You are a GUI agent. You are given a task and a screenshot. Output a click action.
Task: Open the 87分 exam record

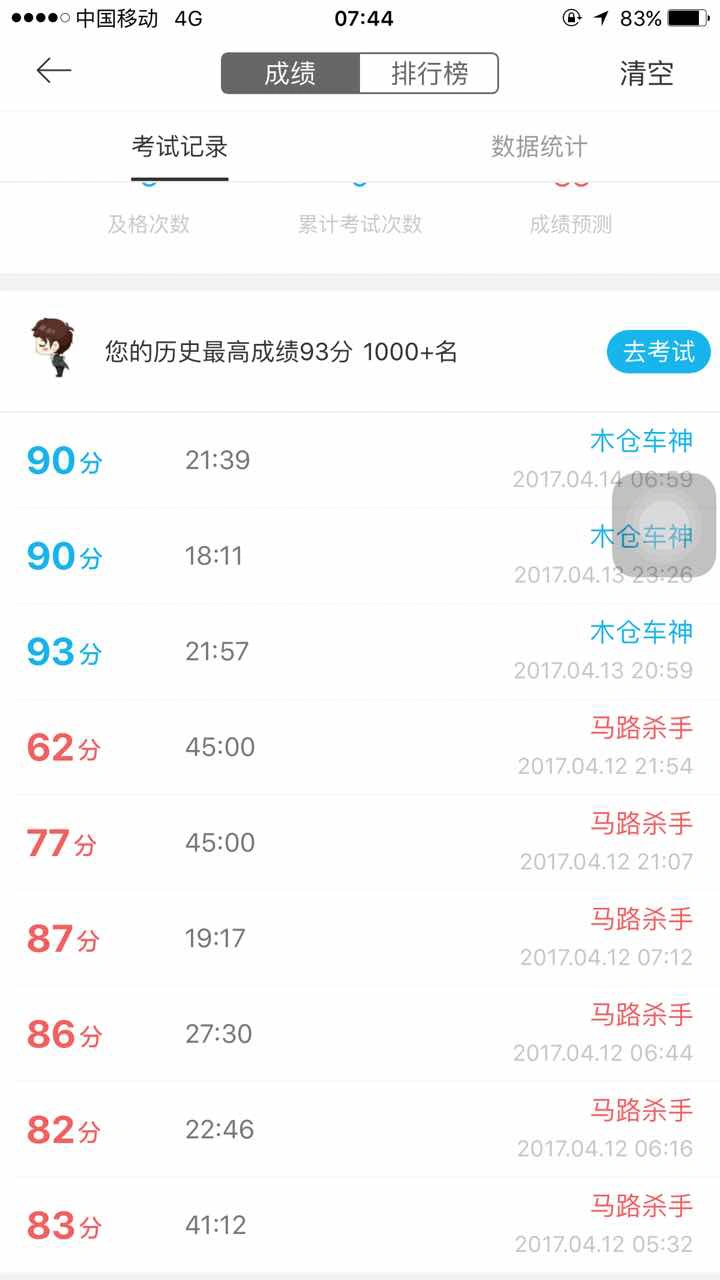click(360, 938)
